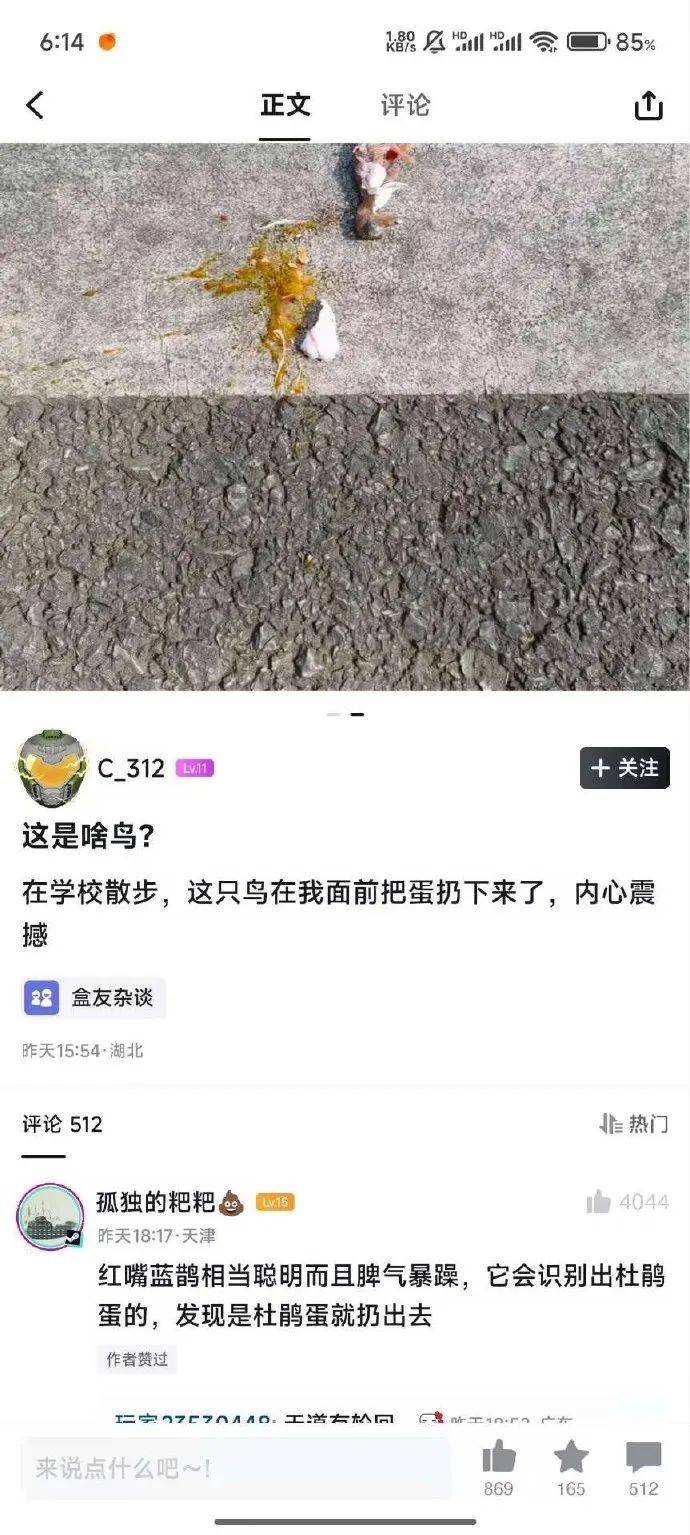This screenshot has height=1535, width=690.
Task: View 孤独的粑粑's profile avatar
Action: [x=50, y=1217]
